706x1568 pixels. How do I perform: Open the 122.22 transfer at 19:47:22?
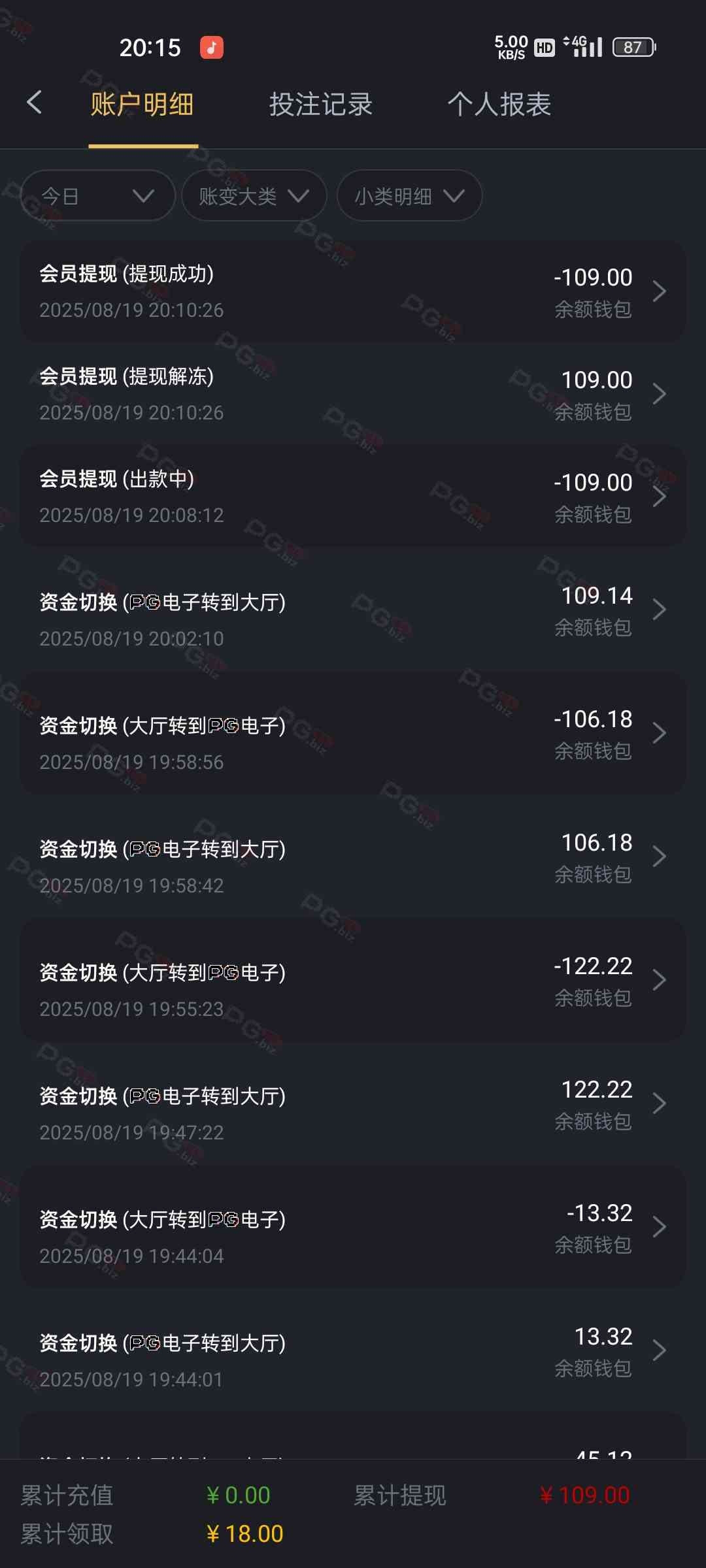pos(353,1104)
